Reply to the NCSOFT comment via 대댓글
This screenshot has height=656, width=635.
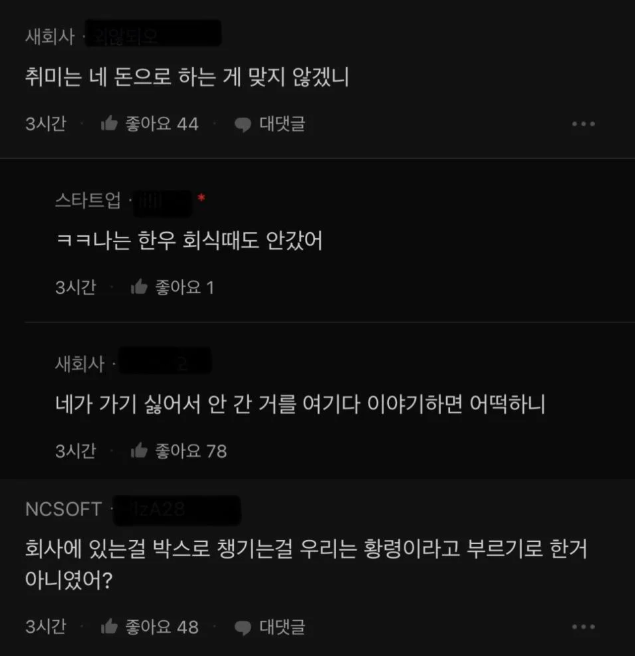tap(270, 627)
